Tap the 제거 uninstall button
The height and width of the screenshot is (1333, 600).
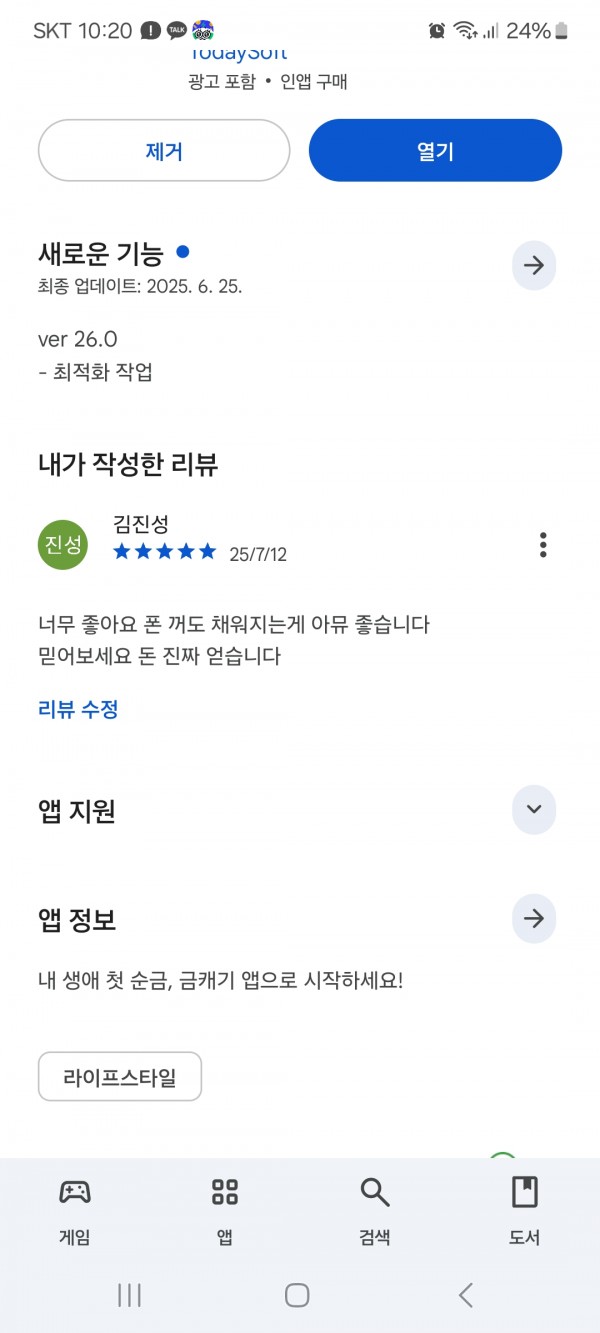(x=164, y=150)
